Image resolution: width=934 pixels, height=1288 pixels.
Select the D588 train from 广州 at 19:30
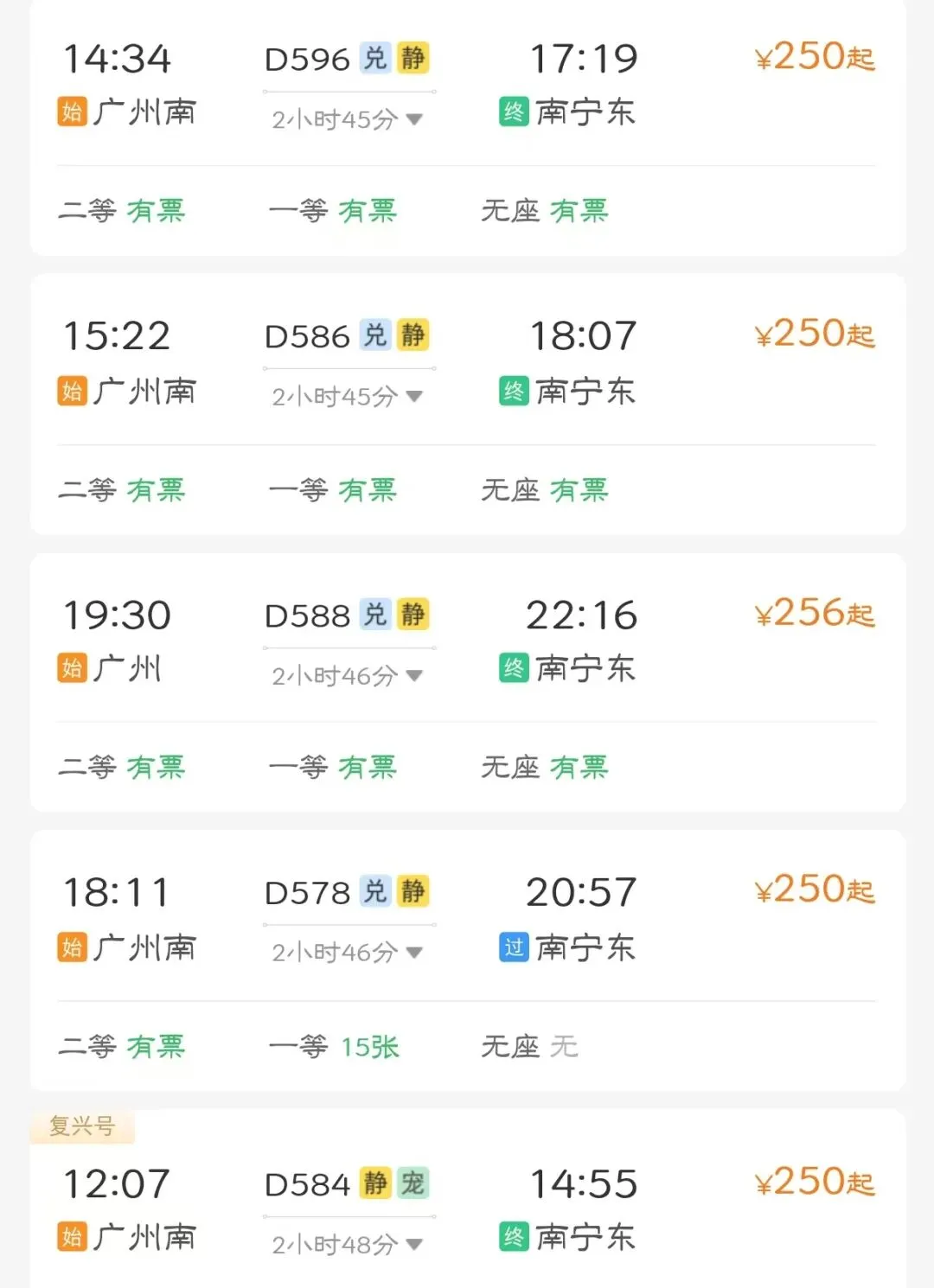[468, 683]
